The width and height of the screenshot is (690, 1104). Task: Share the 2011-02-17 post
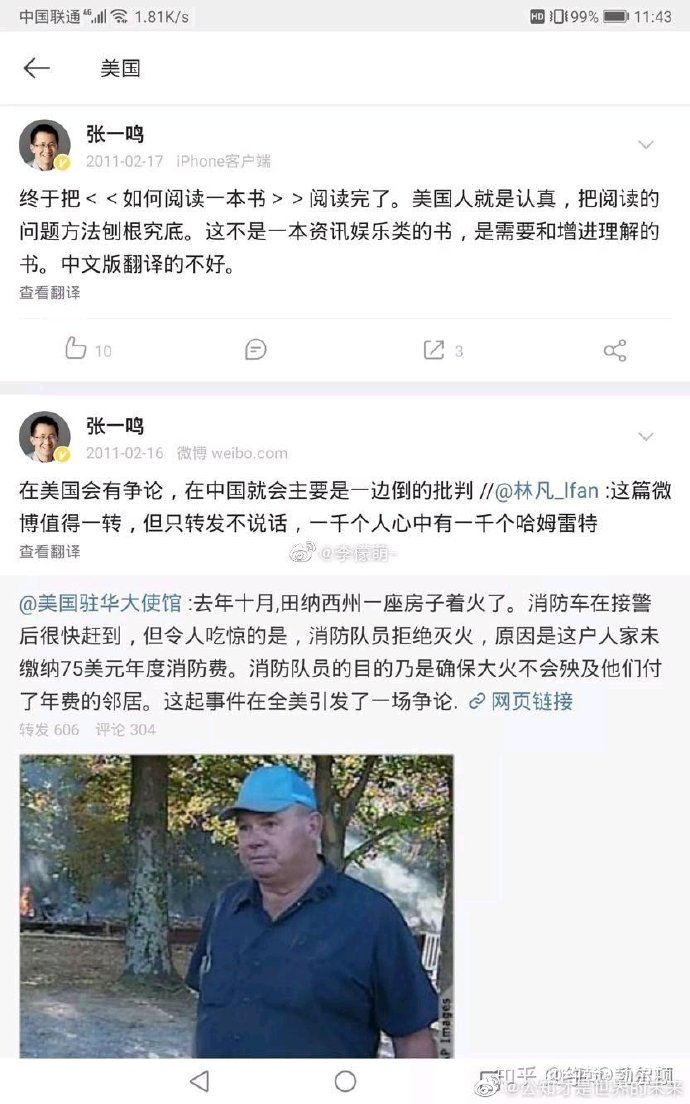(x=615, y=350)
